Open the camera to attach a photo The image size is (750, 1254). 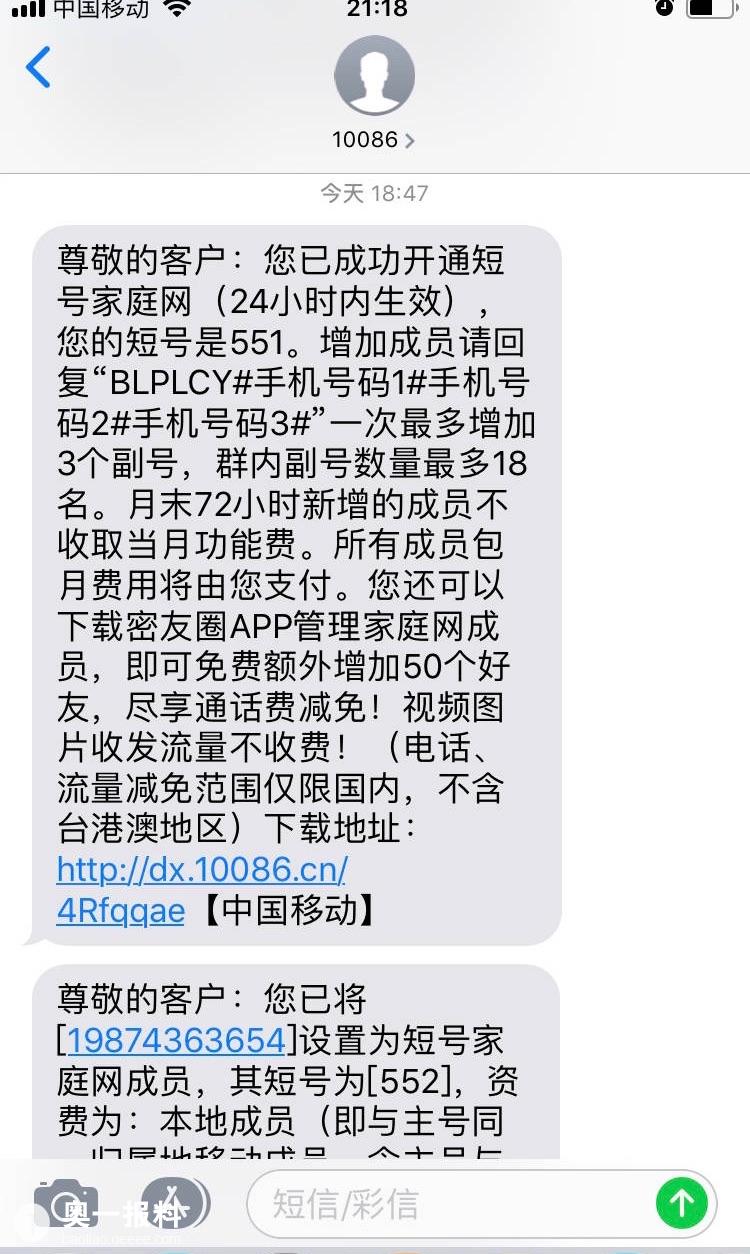point(66,1203)
